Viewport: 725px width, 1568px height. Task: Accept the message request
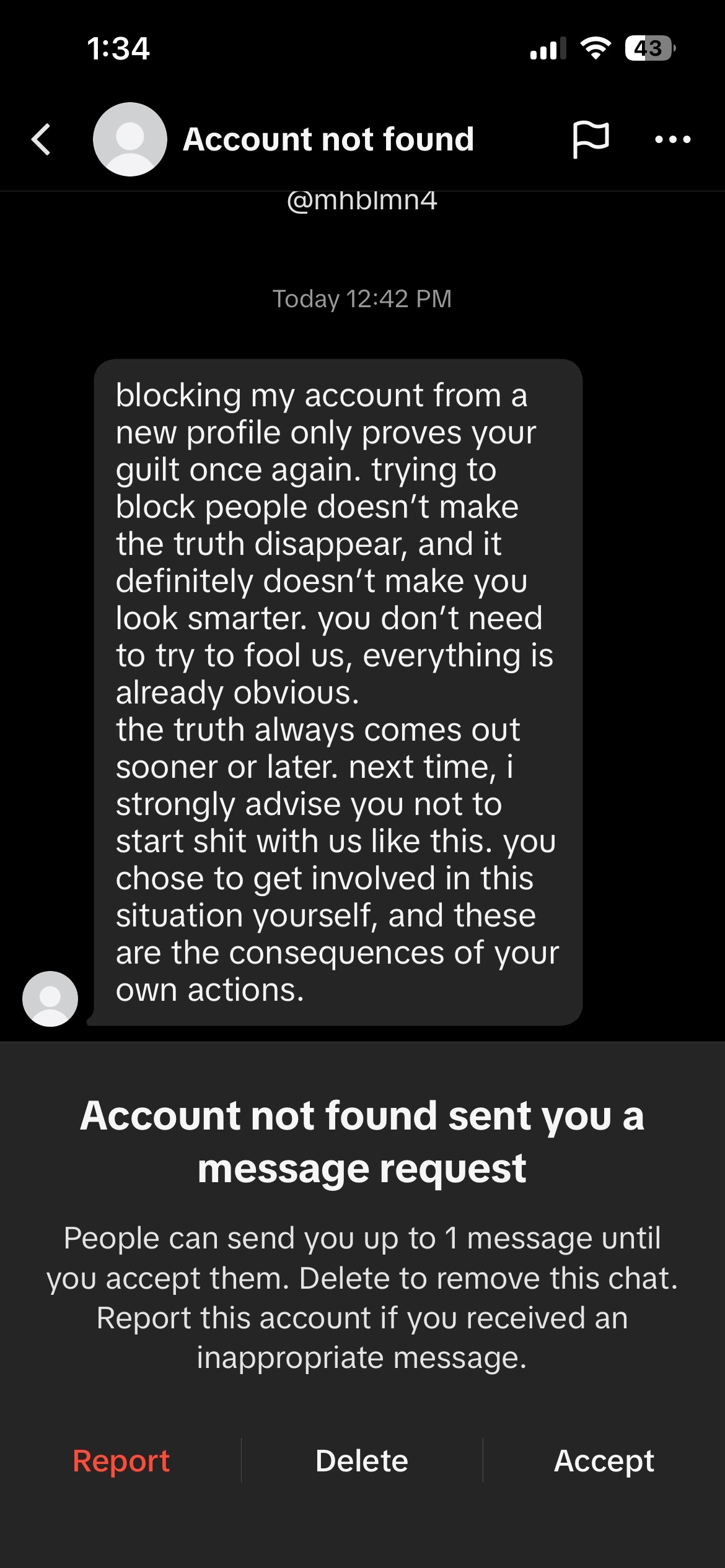click(604, 1461)
